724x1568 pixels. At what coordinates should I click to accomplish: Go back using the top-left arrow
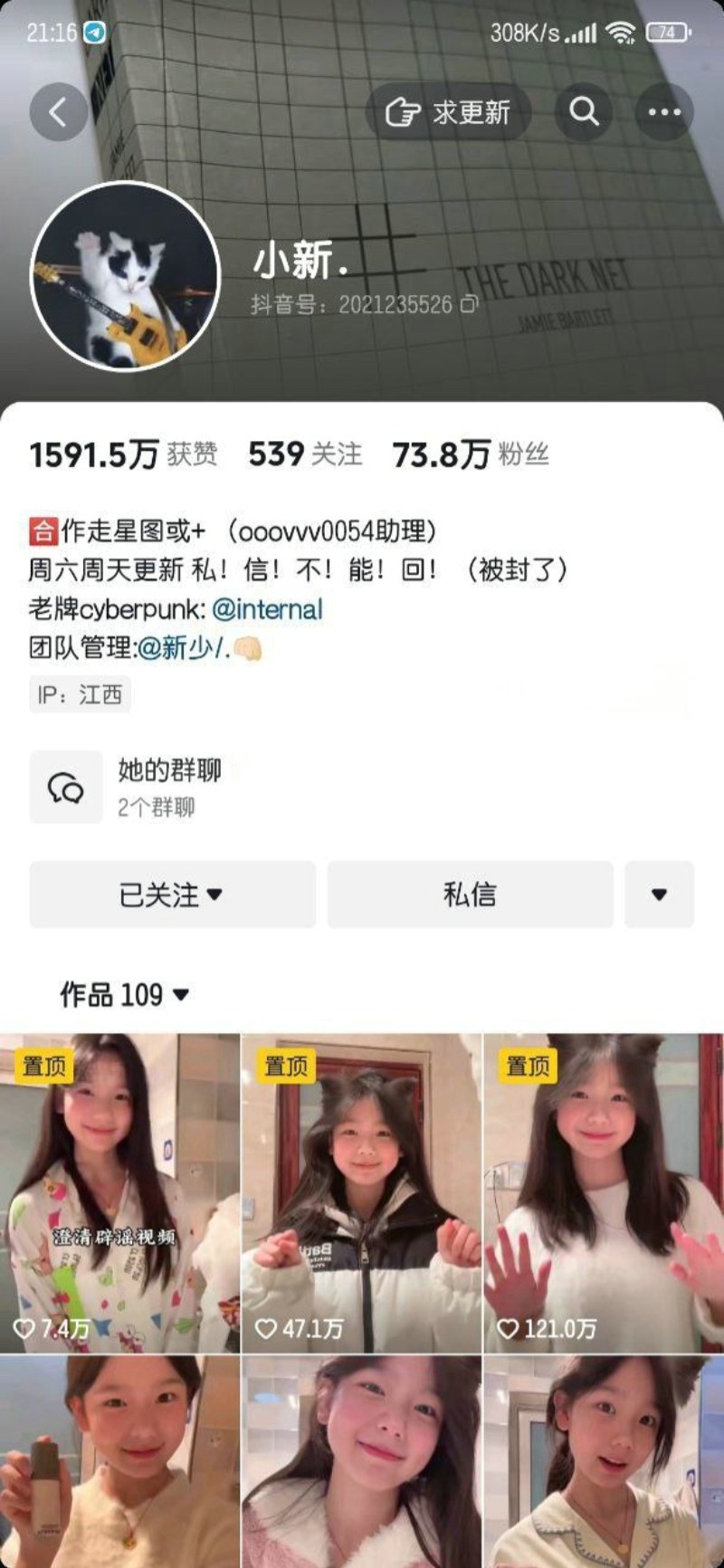(59, 112)
